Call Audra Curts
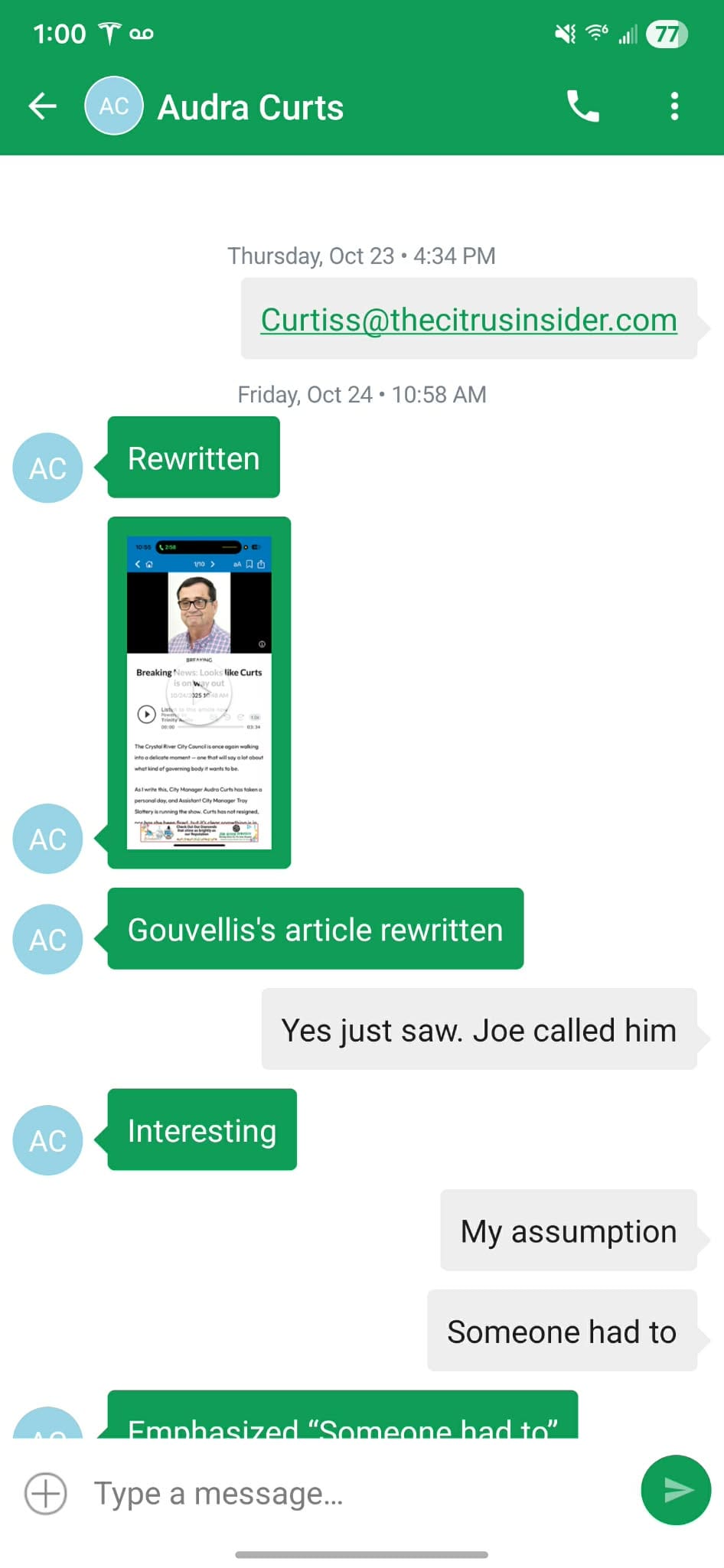 (x=582, y=106)
